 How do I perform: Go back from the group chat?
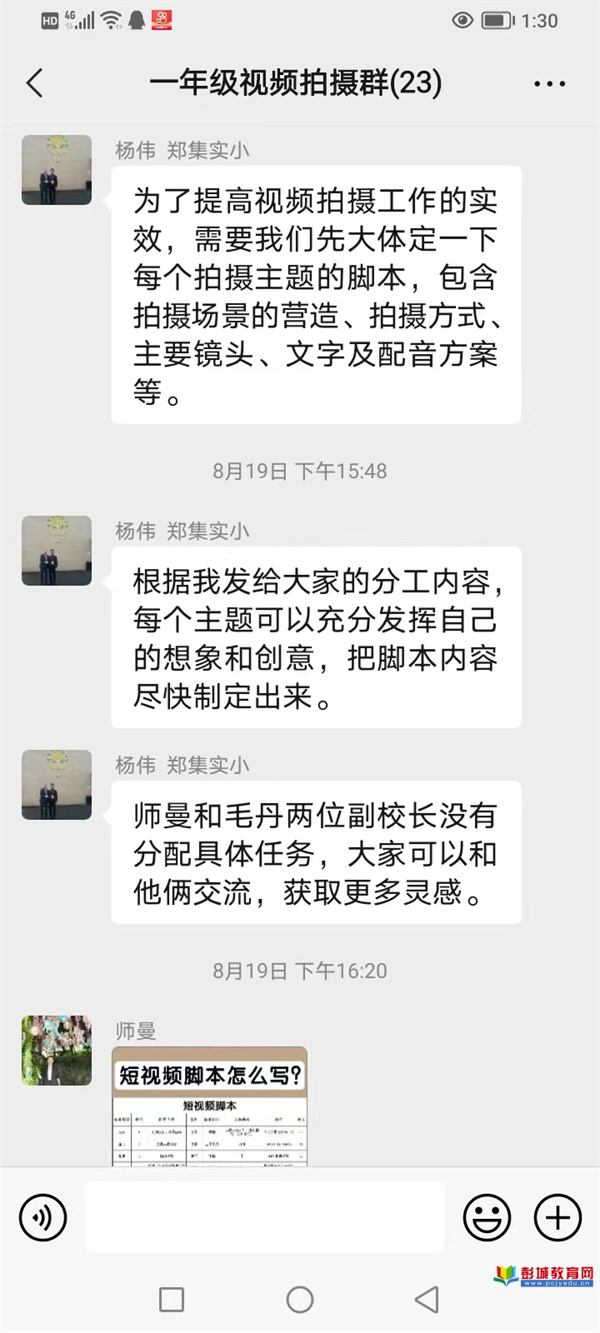[x=36, y=83]
